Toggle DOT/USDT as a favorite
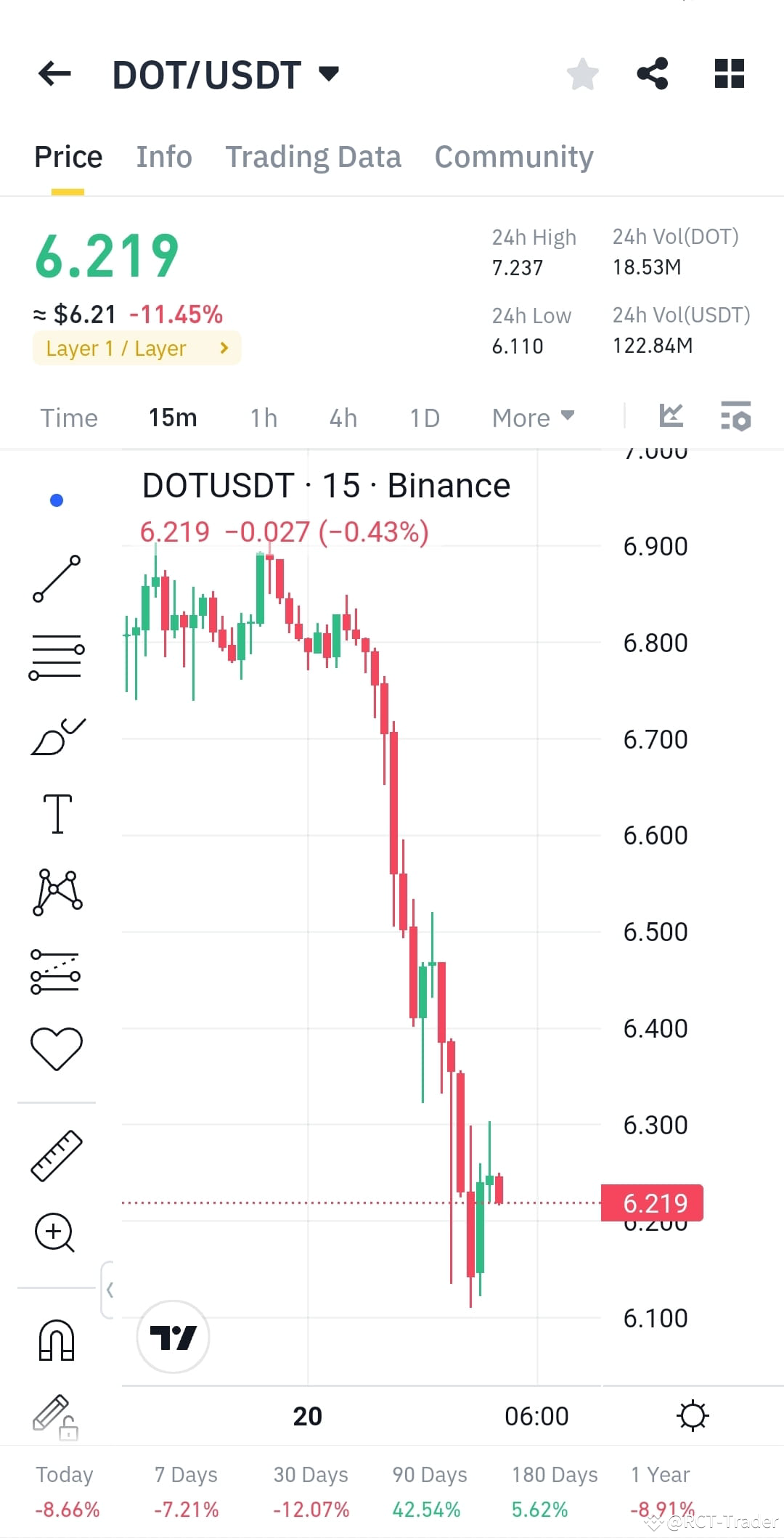Screen dimensions: 784x1538 click(583, 73)
